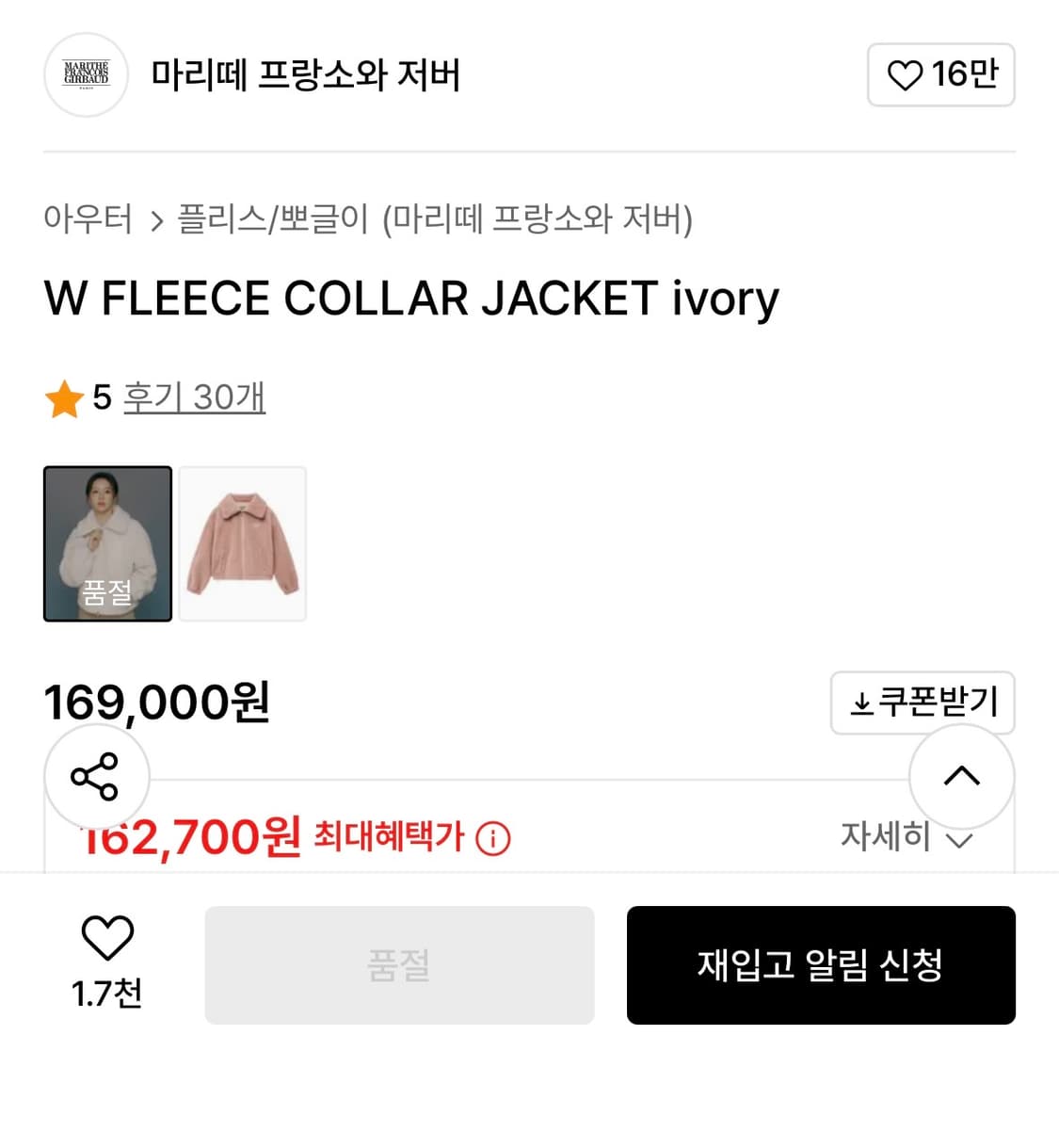The height and width of the screenshot is (1148, 1059).
Task: Click the 쿠폰받기 coupon button
Action: click(x=923, y=702)
